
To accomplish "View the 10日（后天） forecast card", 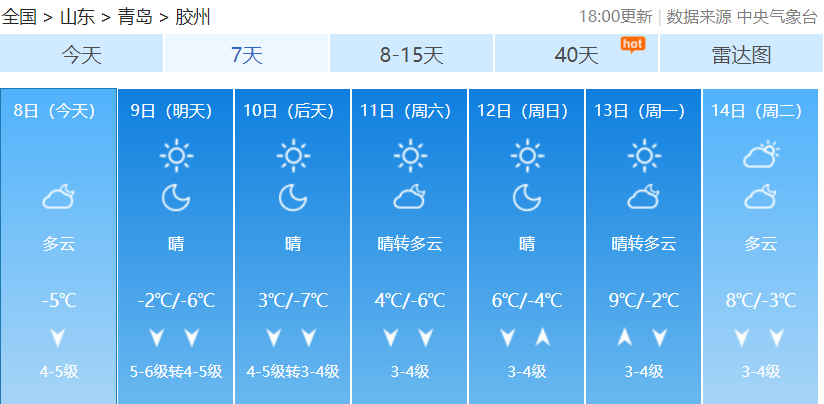I will (293, 246).
